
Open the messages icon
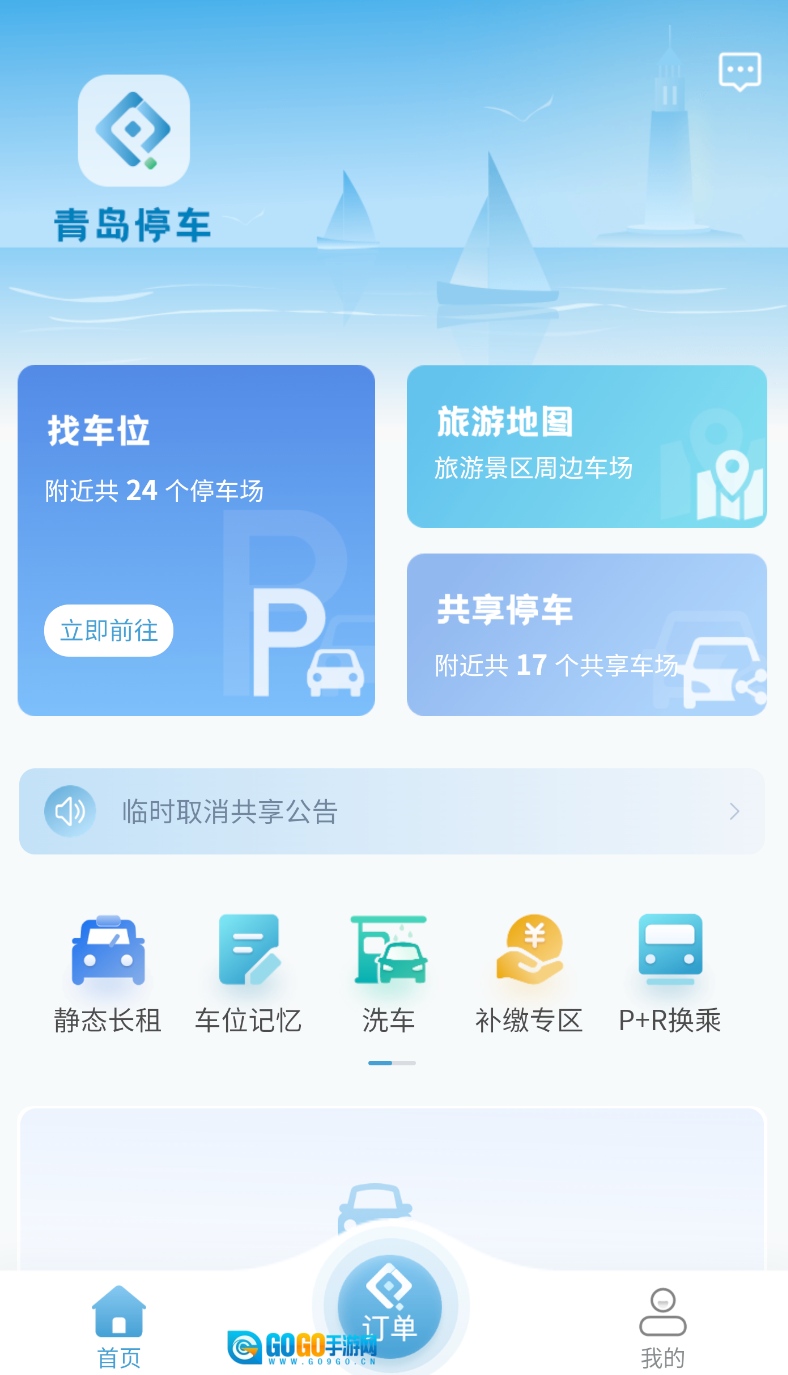[740, 72]
